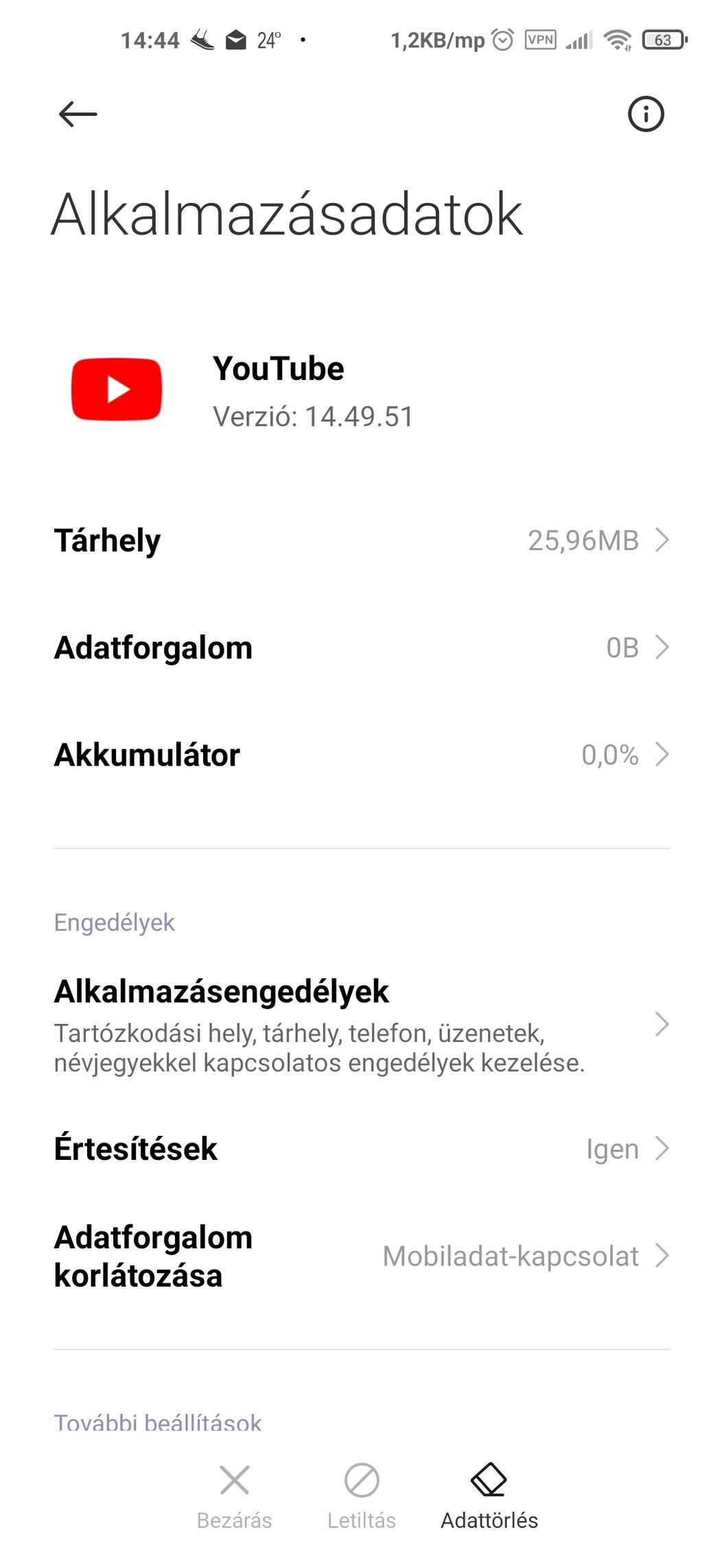Open Alkalmazásengedélyek permissions

(x=362, y=1025)
